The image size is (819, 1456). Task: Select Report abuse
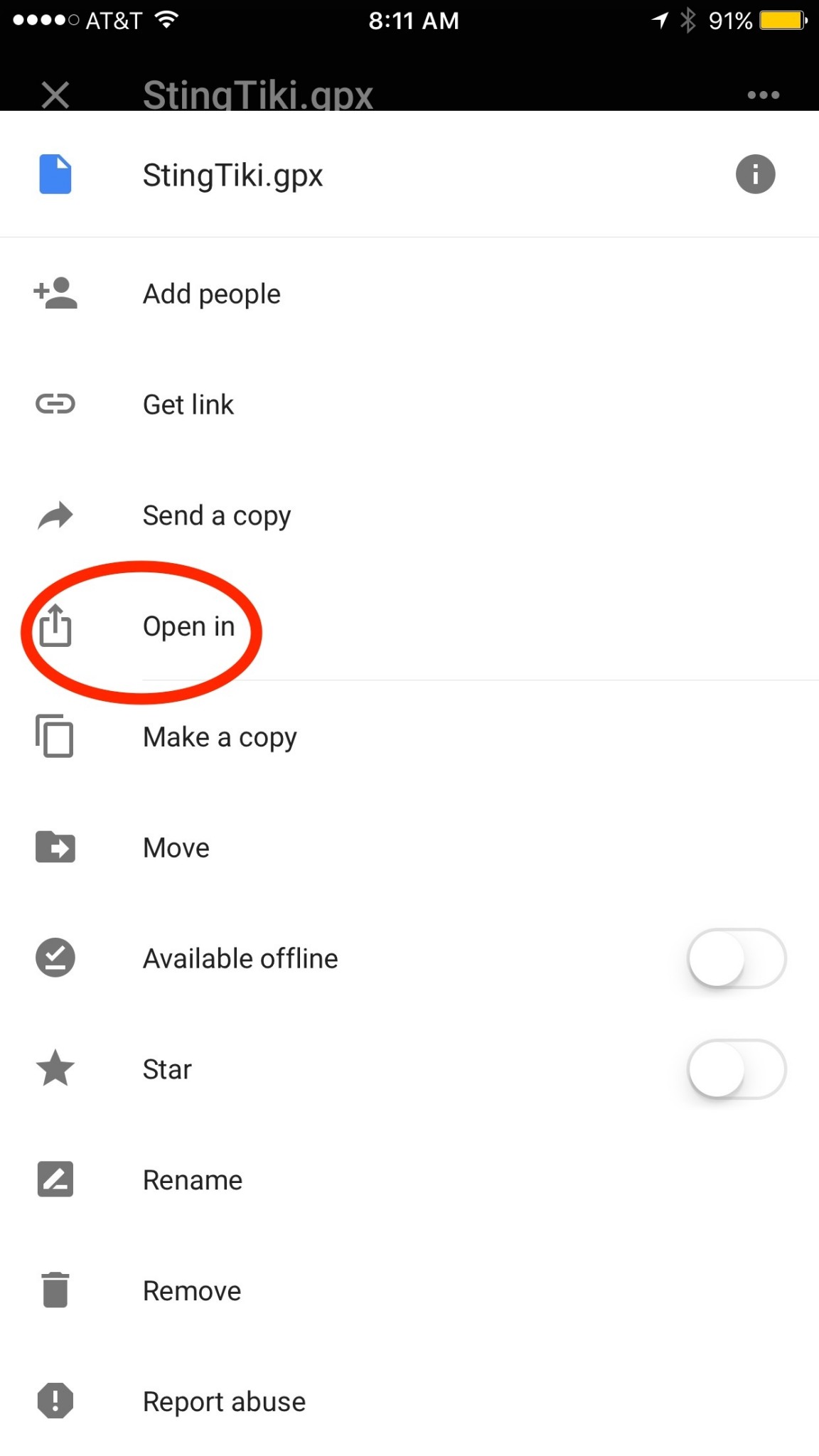(x=223, y=1401)
